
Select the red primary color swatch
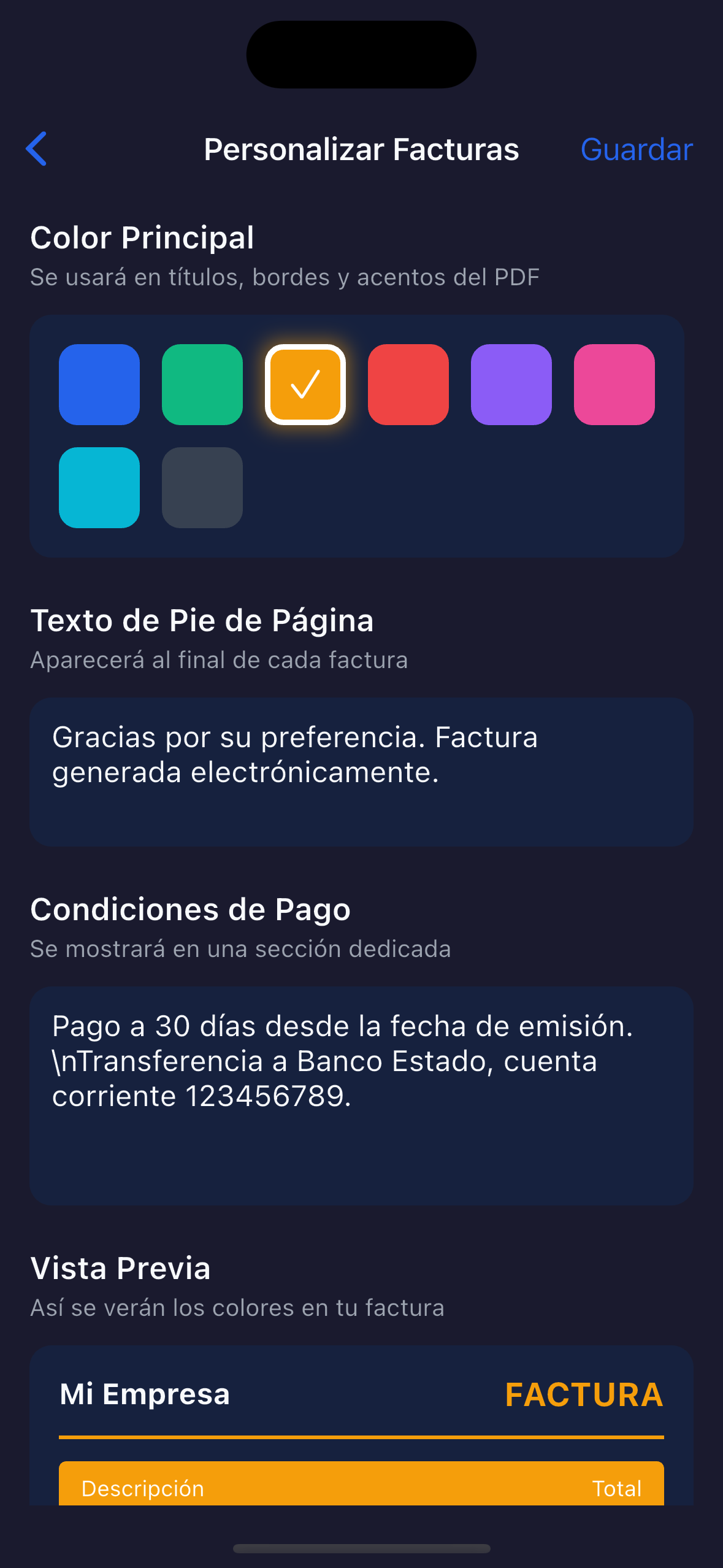[409, 384]
